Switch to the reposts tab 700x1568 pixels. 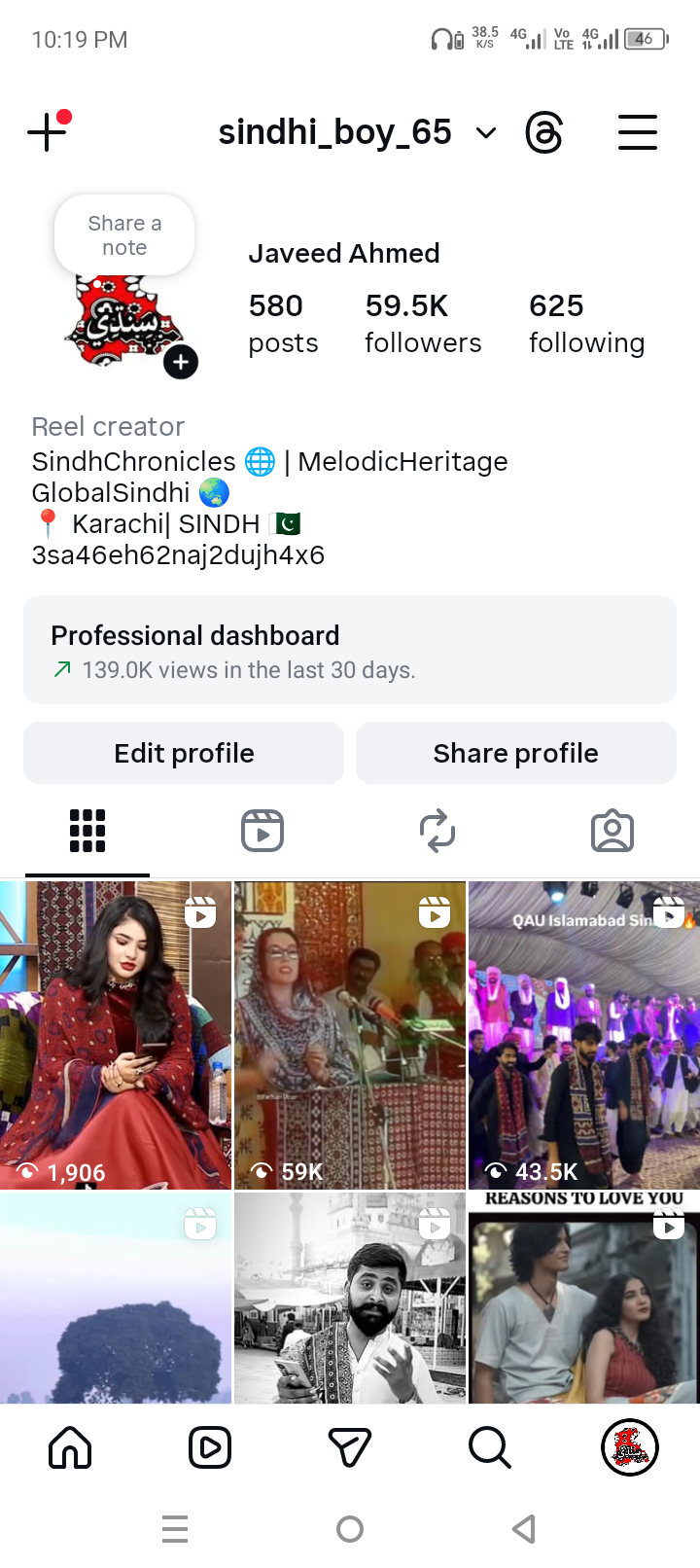(x=437, y=832)
